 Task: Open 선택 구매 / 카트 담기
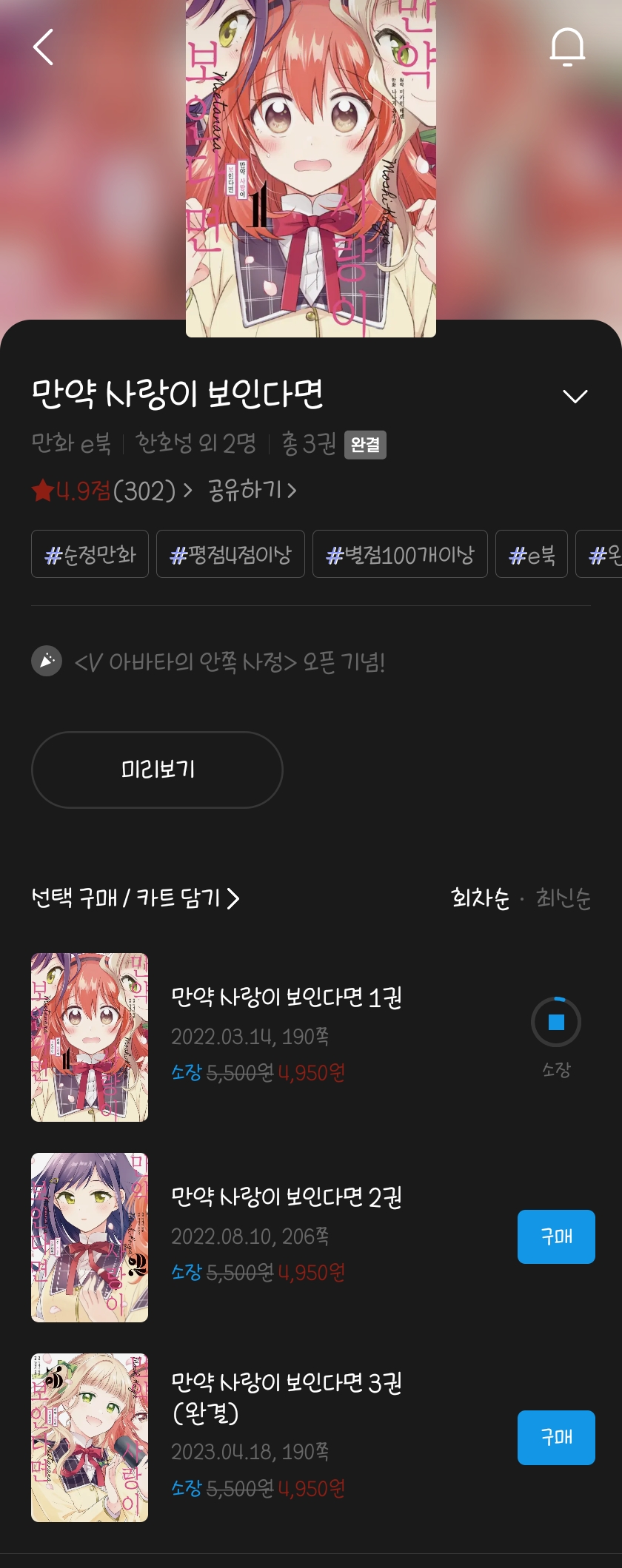click(136, 898)
